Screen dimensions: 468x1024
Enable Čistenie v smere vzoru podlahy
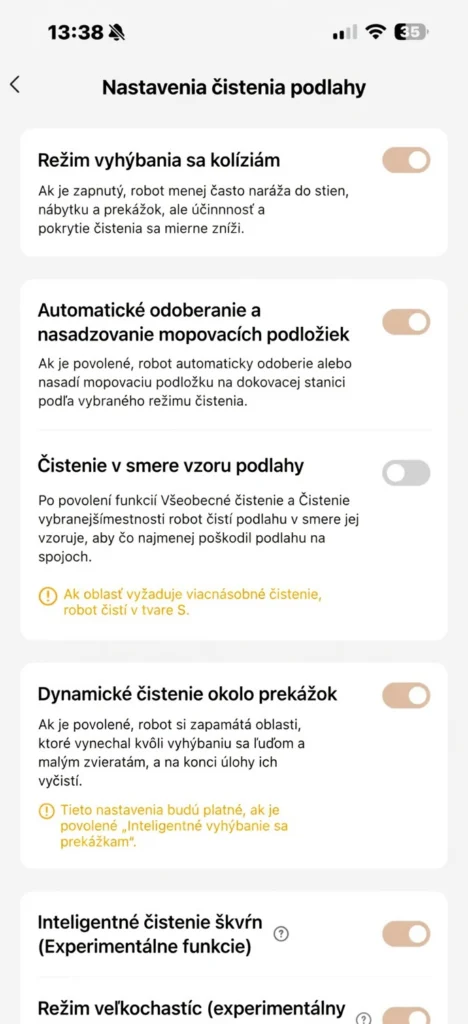406,473
